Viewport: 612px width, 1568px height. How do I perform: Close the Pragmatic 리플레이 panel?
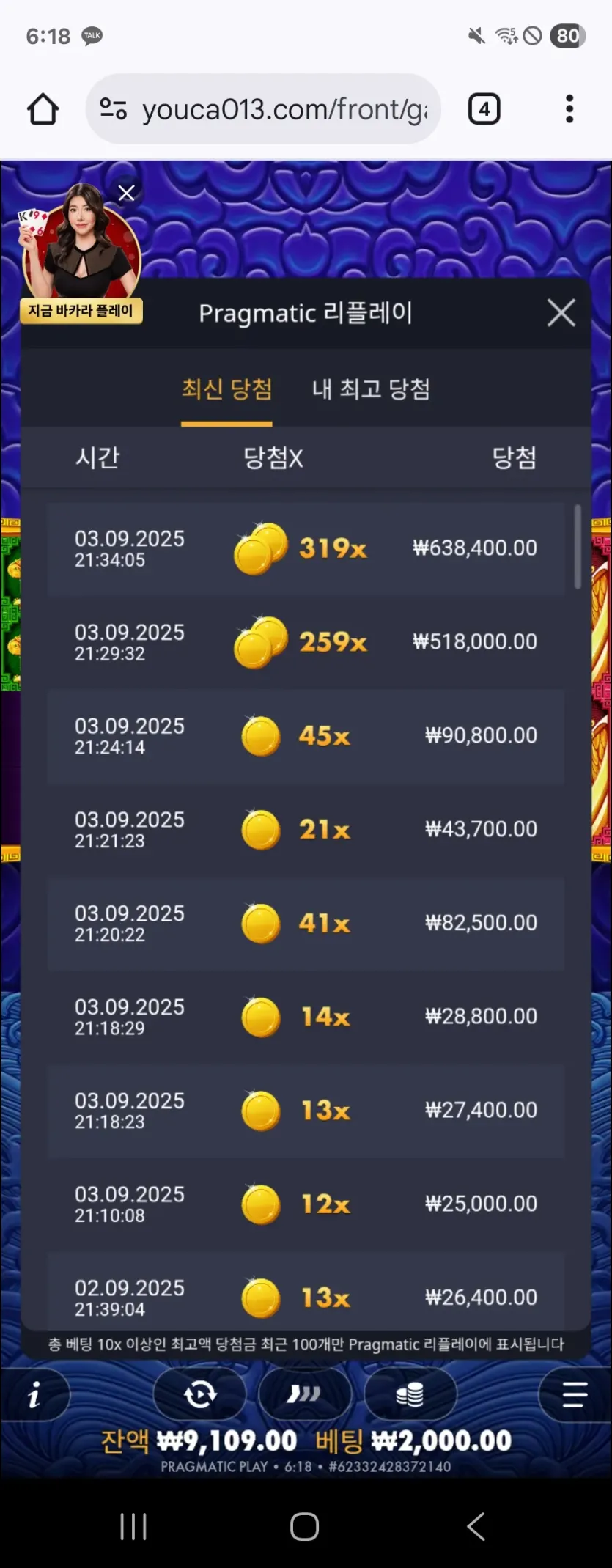click(x=561, y=313)
